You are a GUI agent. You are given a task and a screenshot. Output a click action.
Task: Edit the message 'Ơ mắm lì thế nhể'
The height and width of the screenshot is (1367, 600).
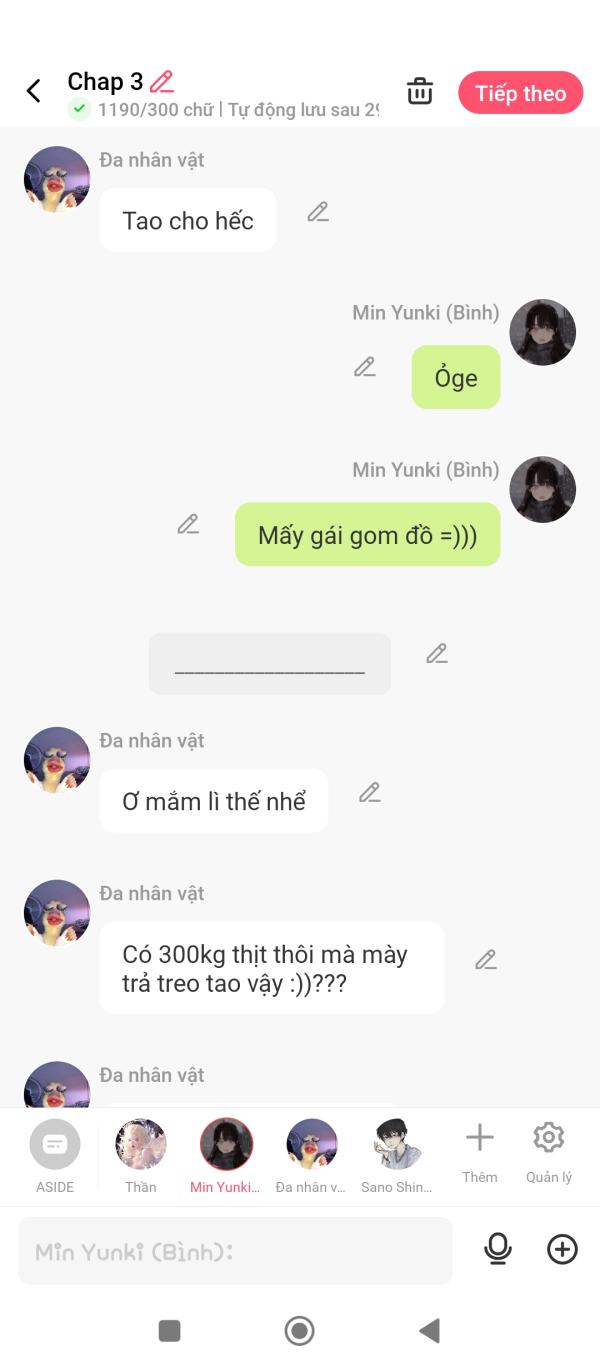click(370, 793)
